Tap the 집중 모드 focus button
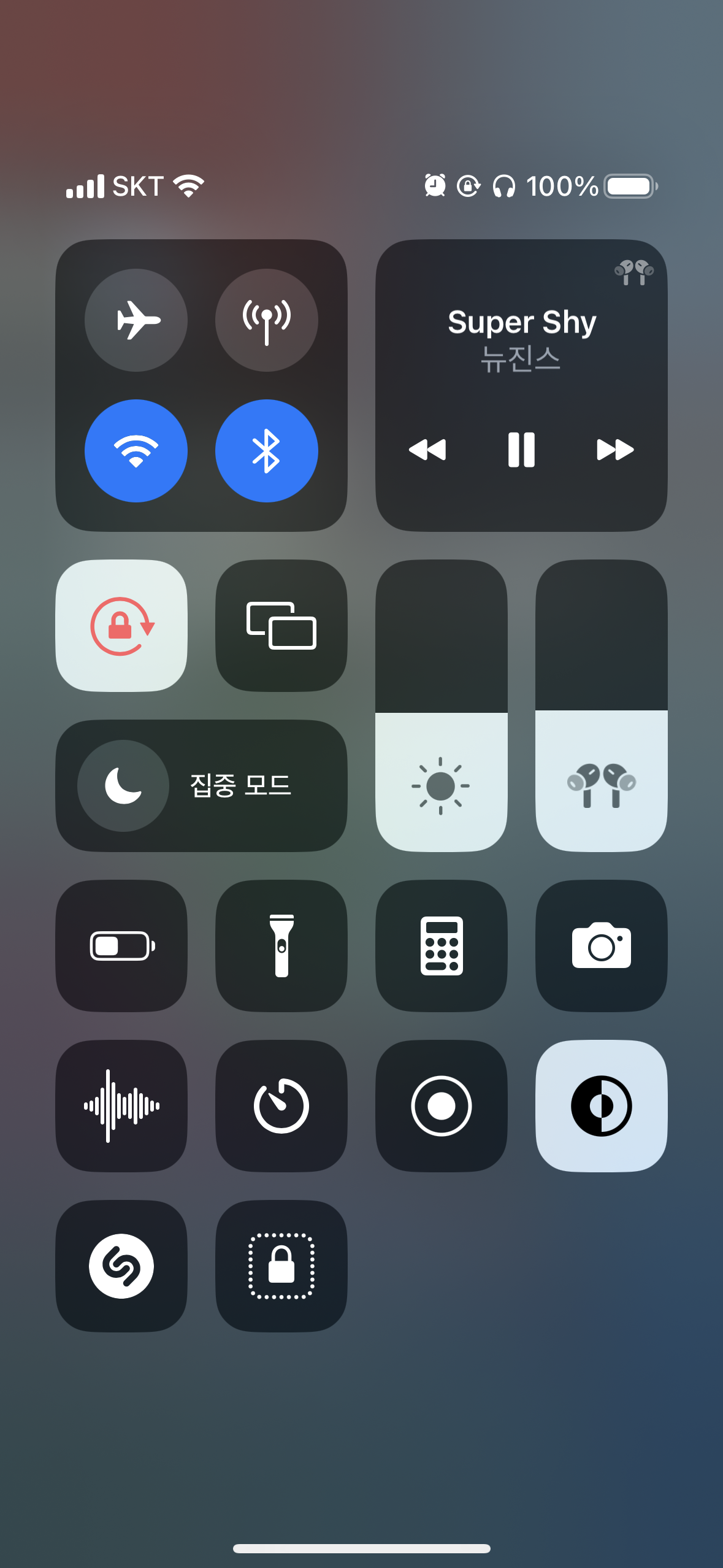This screenshot has width=723, height=1568. coord(202,786)
